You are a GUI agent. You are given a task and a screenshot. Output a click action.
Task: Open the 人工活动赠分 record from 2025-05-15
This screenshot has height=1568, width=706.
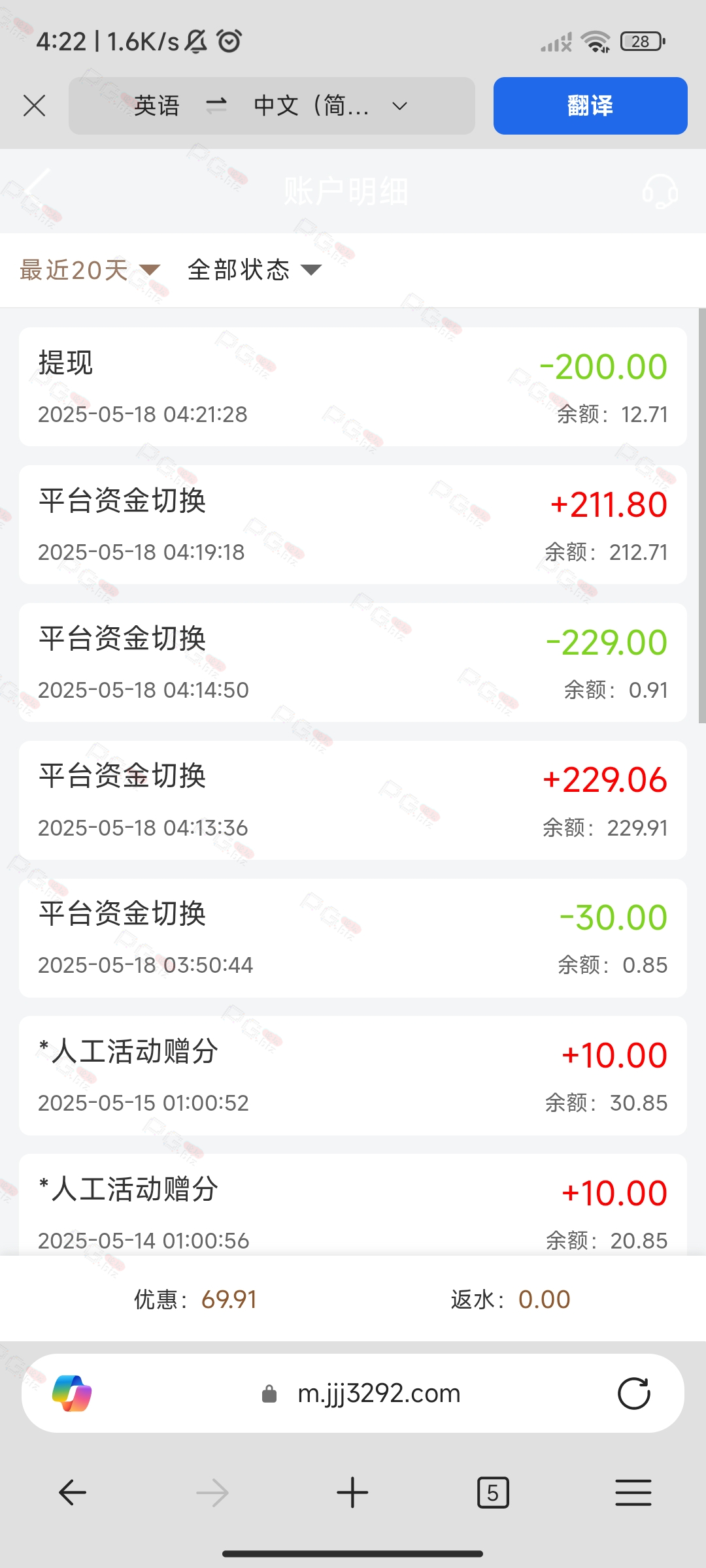point(353,1076)
